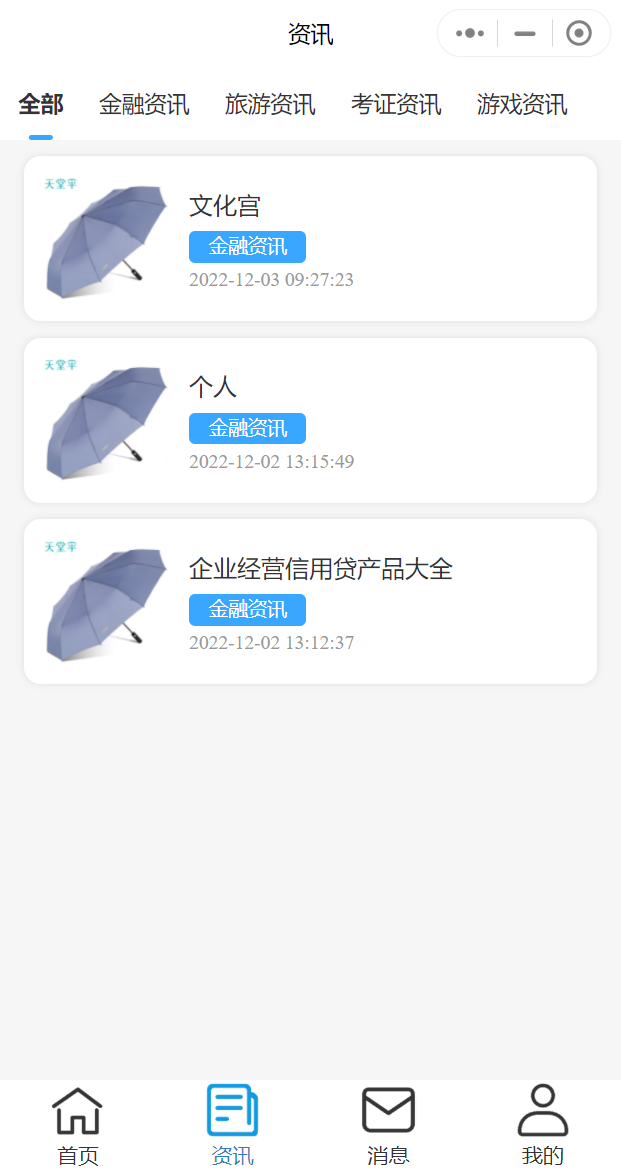Close the mini program with the circle icon
The image size is (621, 1170).
point(579,34)
